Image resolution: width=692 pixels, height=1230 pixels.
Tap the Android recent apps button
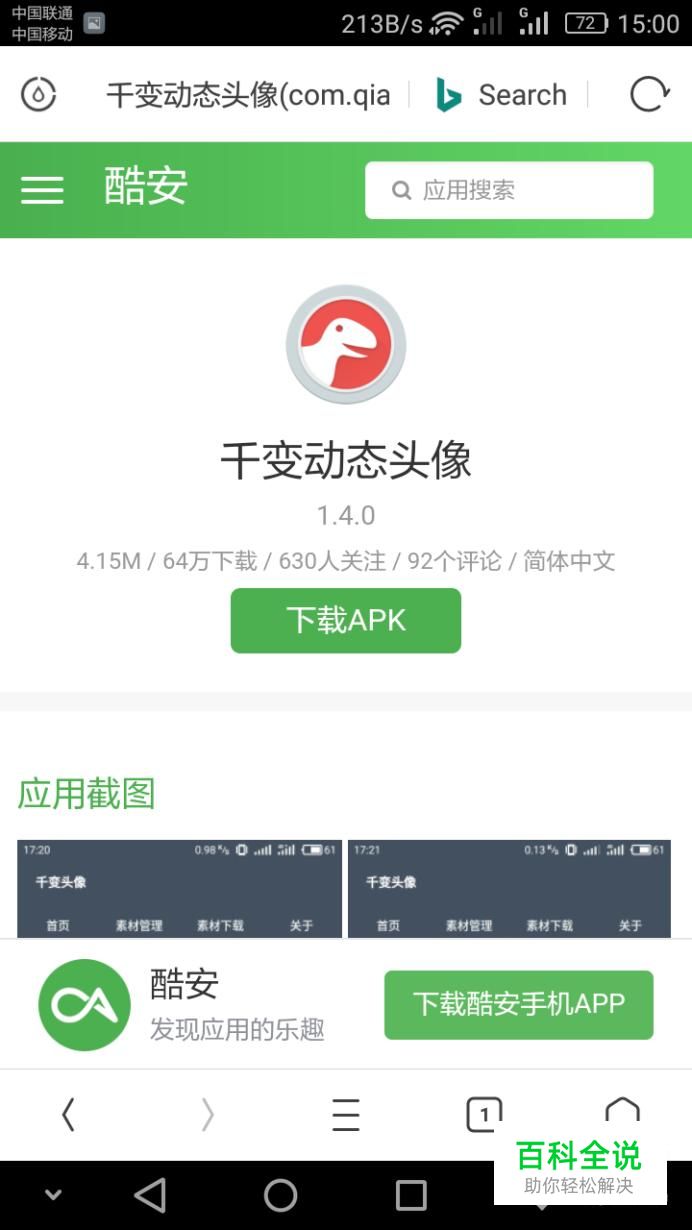411,1195
